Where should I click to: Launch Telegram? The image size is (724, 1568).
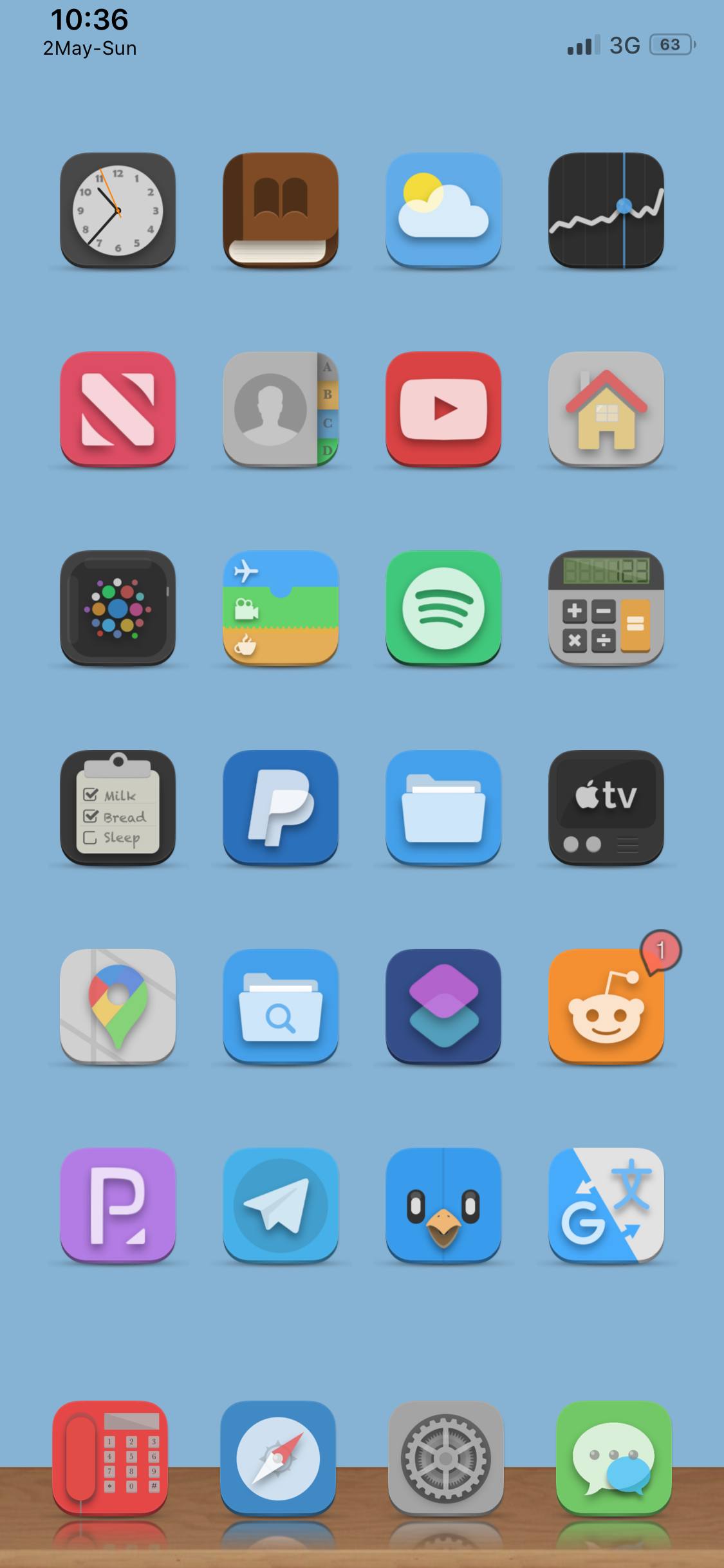pyautogui.click(x=281, y=1205)
